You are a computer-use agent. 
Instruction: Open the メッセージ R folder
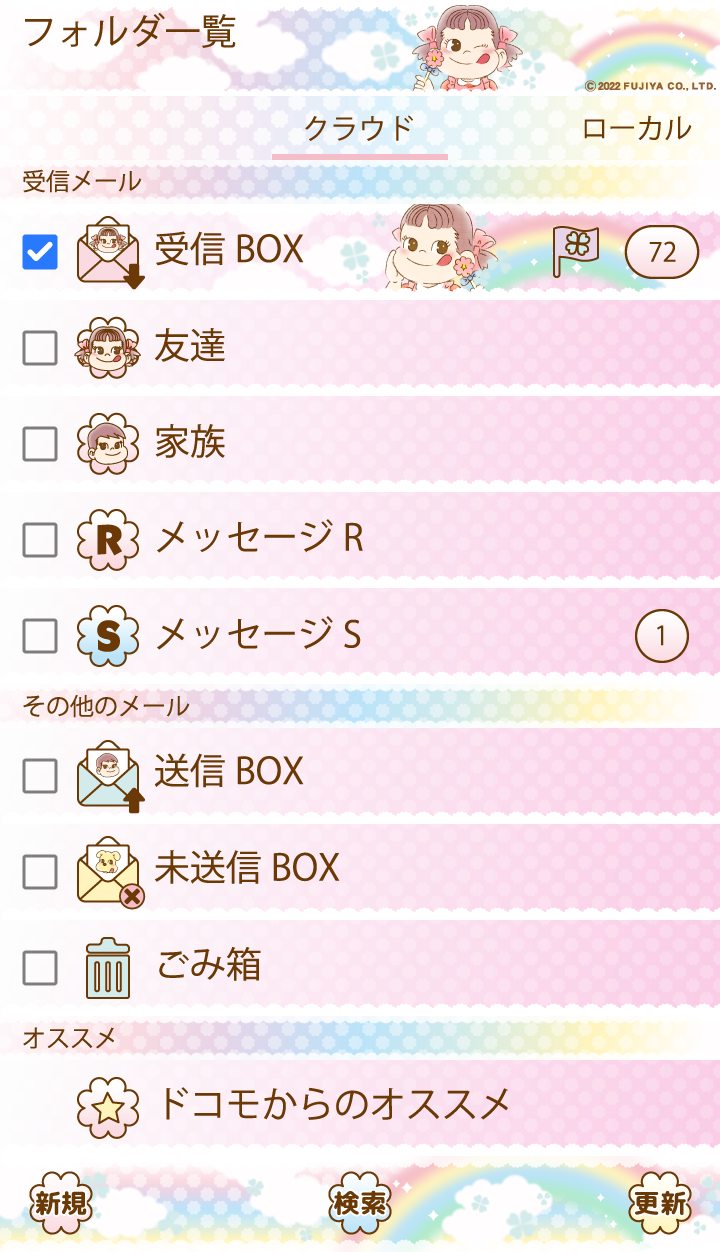pyautogui.click(x=258, y=538)
